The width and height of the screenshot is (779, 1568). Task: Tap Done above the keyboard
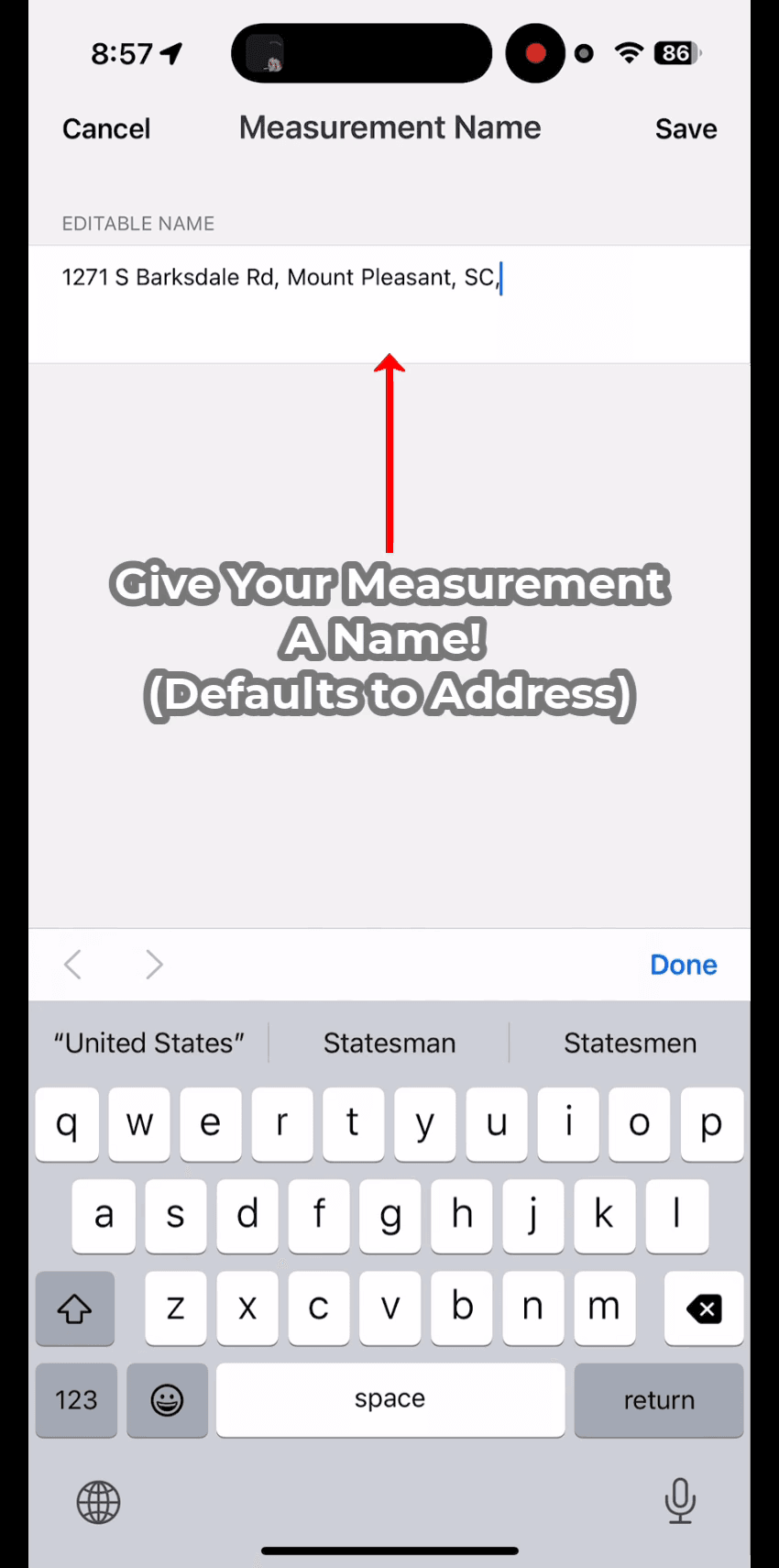[x=683, y=965]
